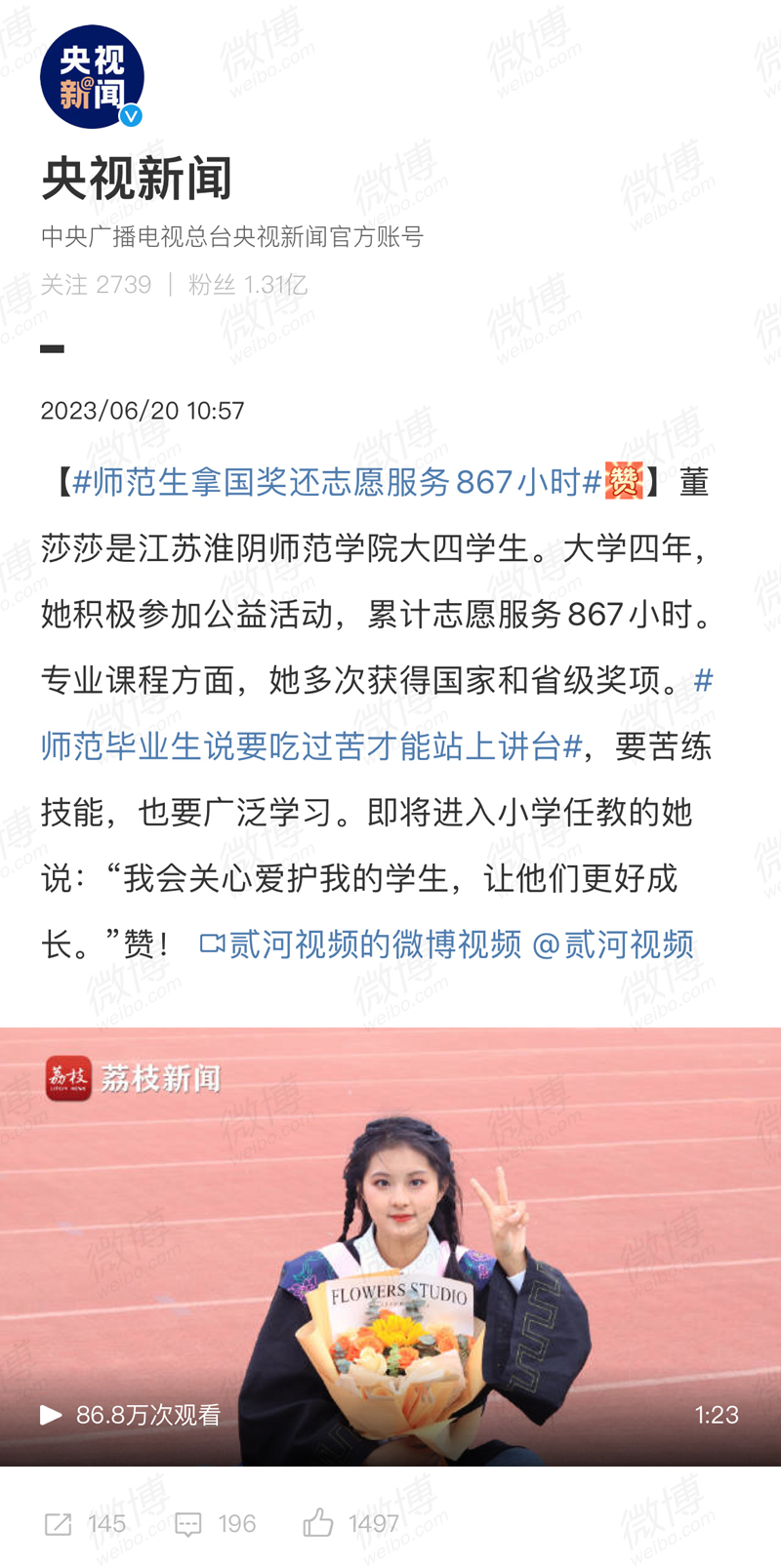Visit the @贰河视频 mention

point(613,945)
